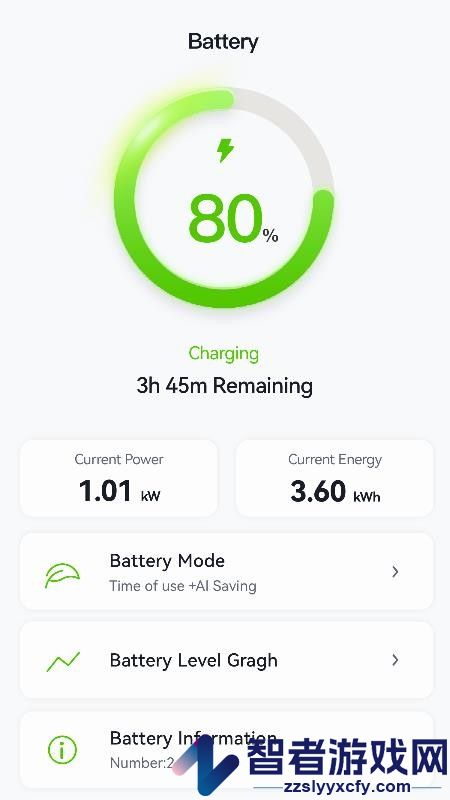Open the Battery Level Gragh row
Screen dimensions: 450x800
click(x=226, y=660)
